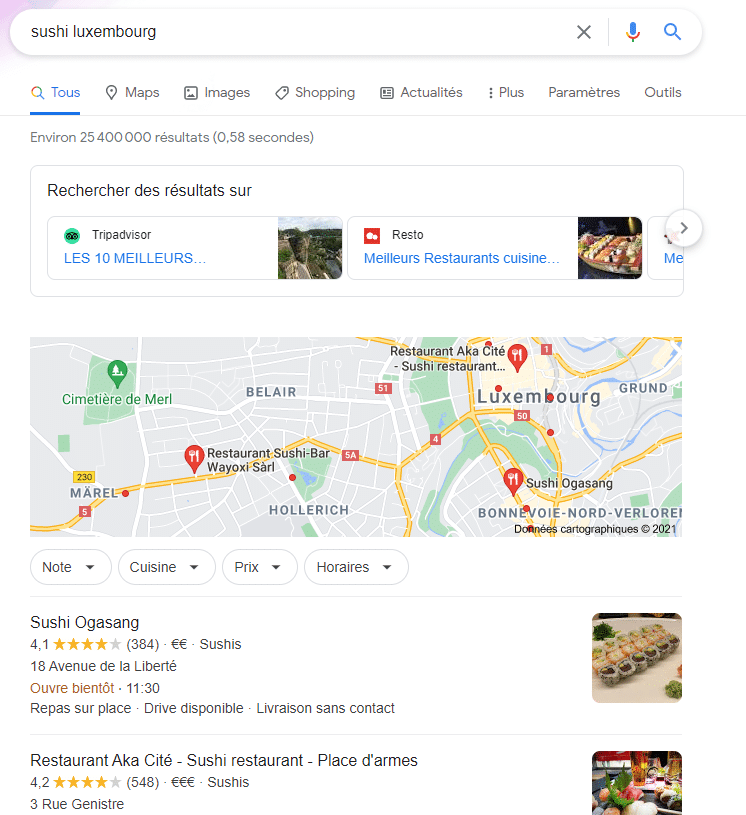Viewport: 746px width, 815px height.
Task: Clear the search query text
Action: point(584,32)
